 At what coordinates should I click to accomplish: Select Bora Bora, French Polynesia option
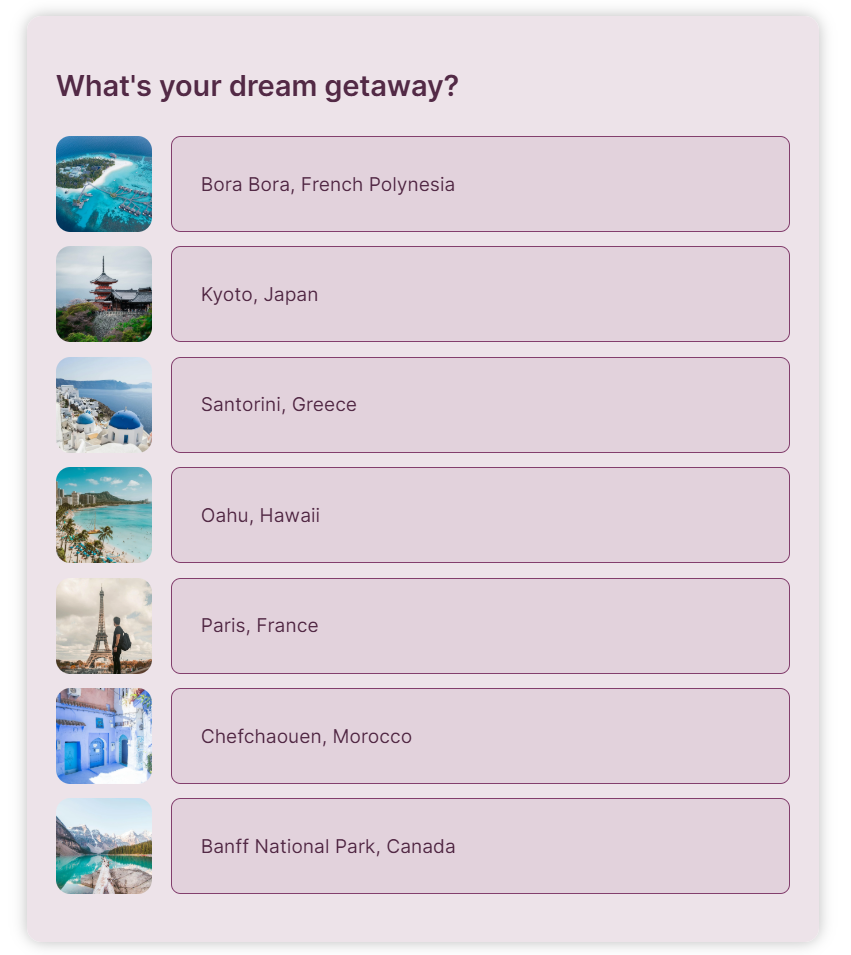480,184
